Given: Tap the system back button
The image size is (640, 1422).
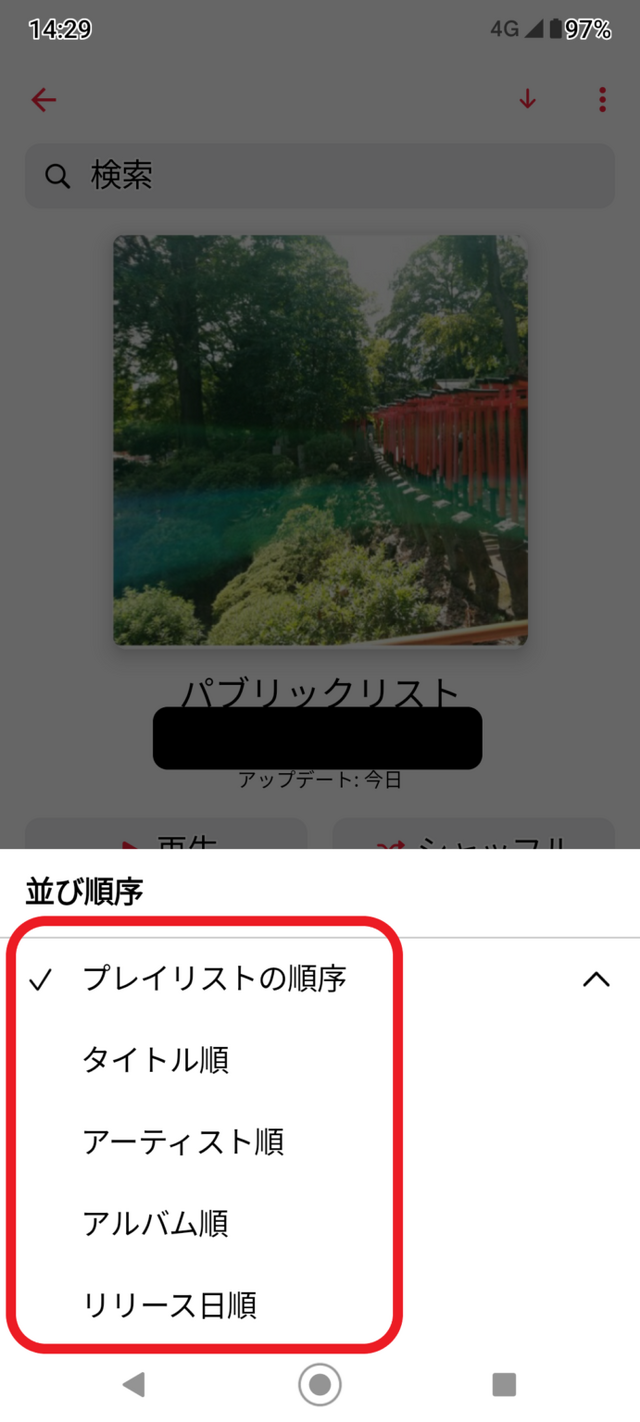Looking at the screenshot, I should tap(133, 1384).
